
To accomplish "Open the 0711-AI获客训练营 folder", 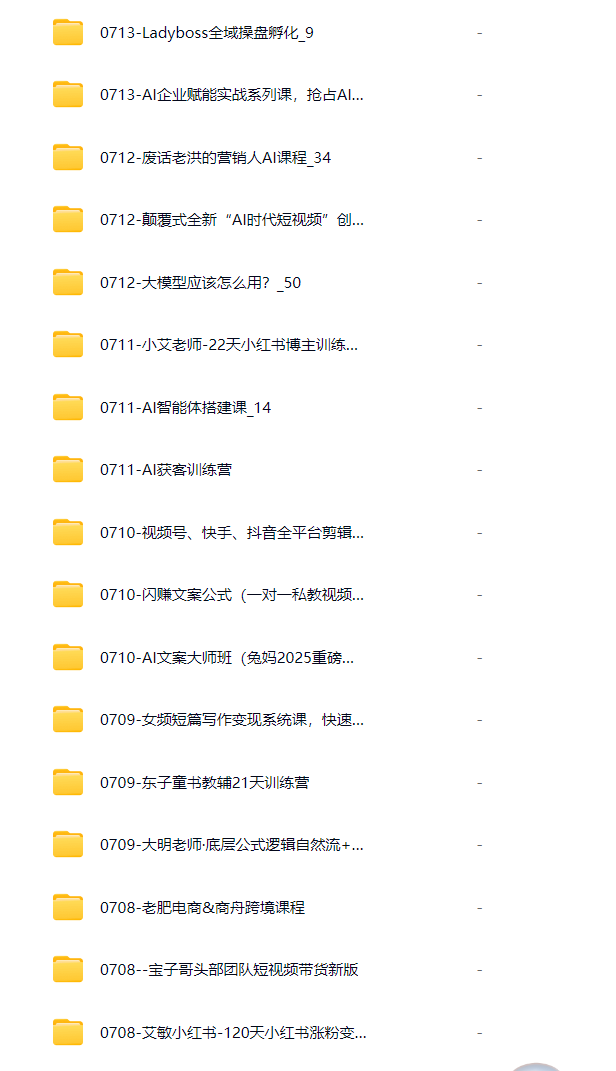I will click(x=166, y=470).
